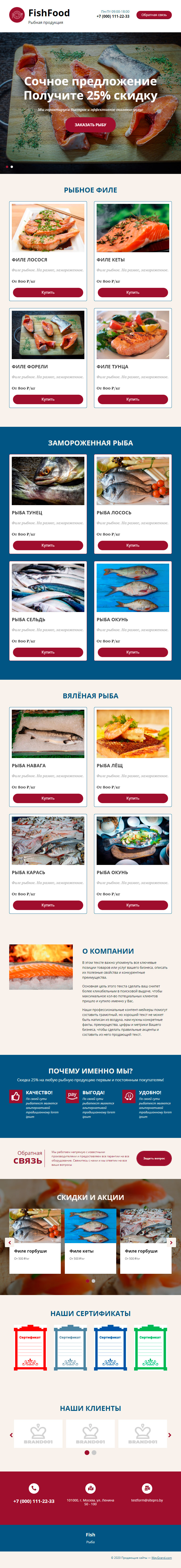The height and width of the screenshot is (1568, 181).
Task: Show next slide in Скидки и акции carousel
Action: 171,1243
